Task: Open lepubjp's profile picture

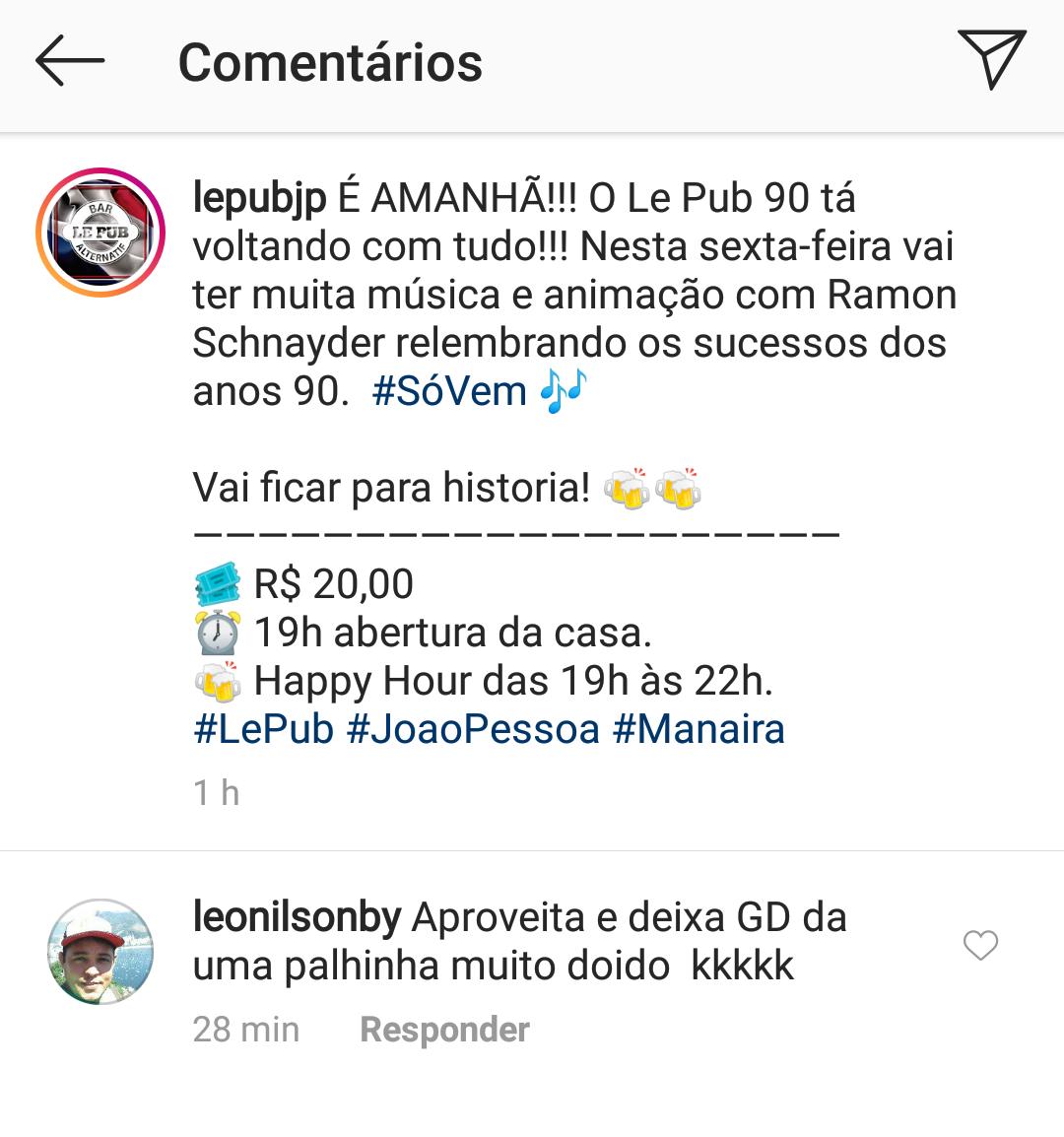Action: pos(100,234)
